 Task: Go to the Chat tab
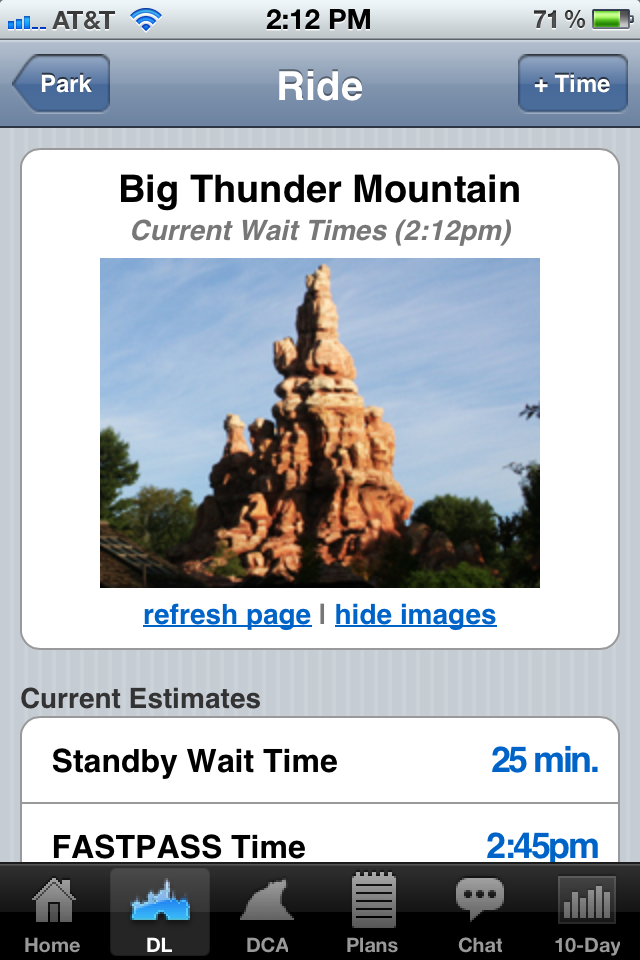click(x=480, y=912)
